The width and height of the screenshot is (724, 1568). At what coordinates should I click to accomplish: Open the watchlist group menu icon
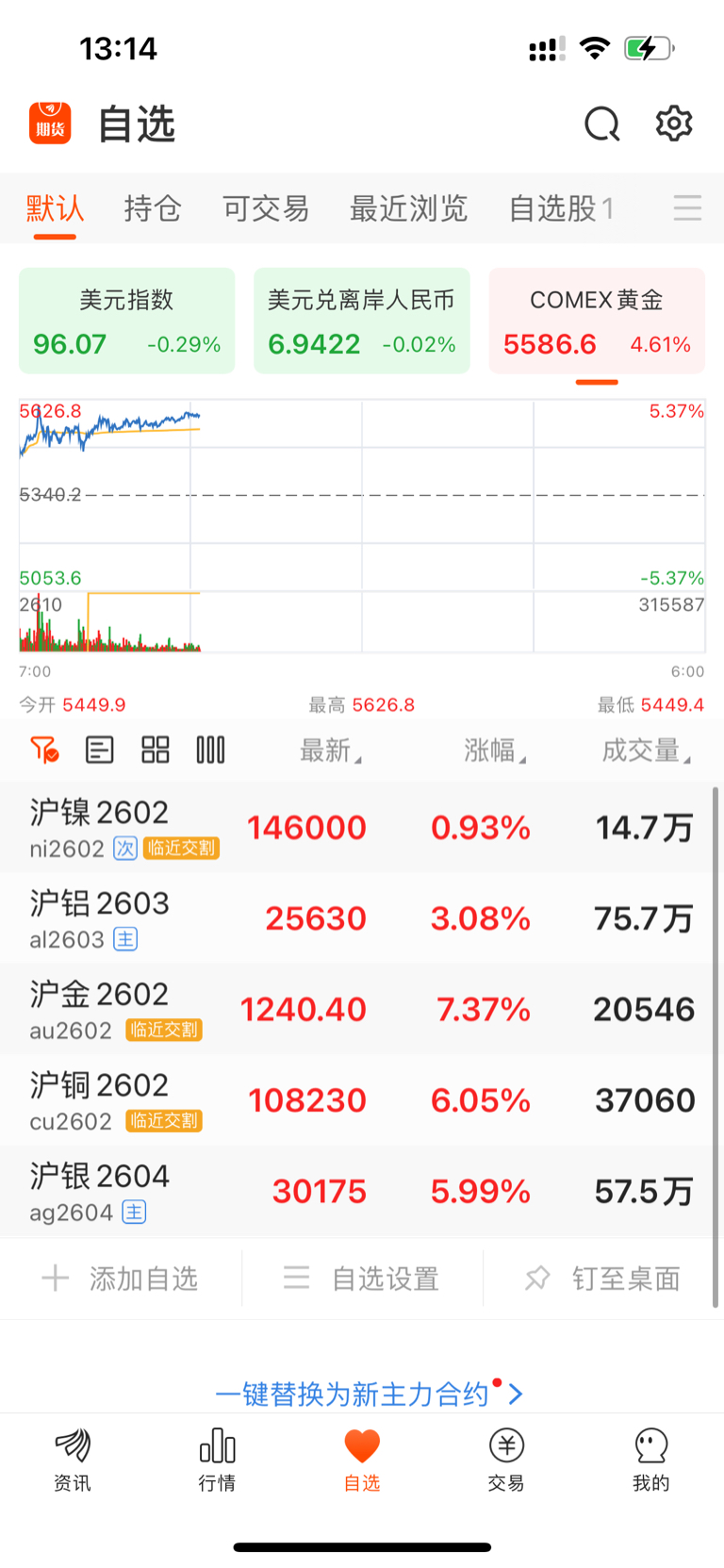(x=687, y=208)
